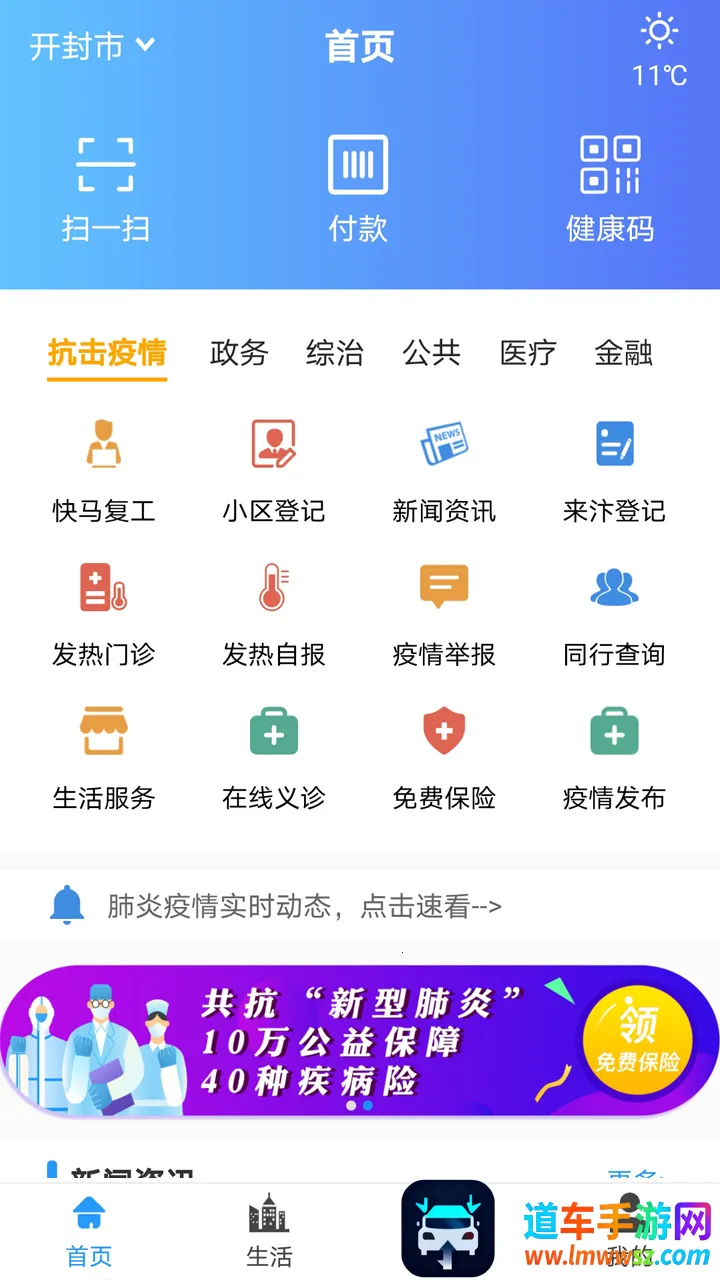720x1280 pixels.
Task: Open the 新闻资讯 news icon
Action: tap(443, 465)
